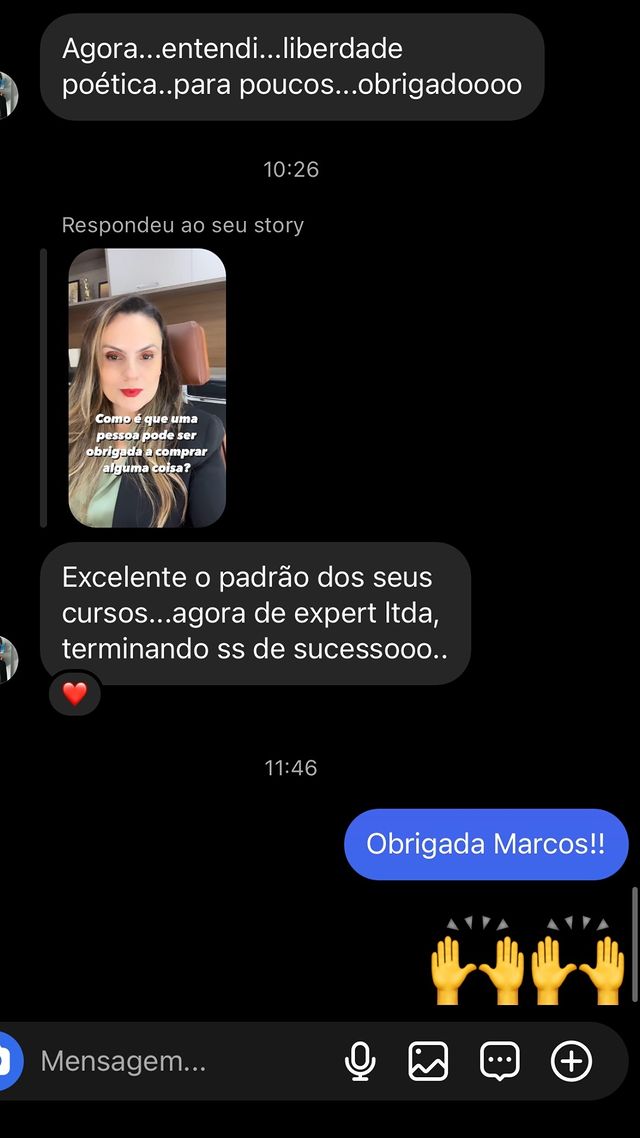640x1138 pixels.
Task: Tap the heart reaction under the message
Action: coord(75,694)
